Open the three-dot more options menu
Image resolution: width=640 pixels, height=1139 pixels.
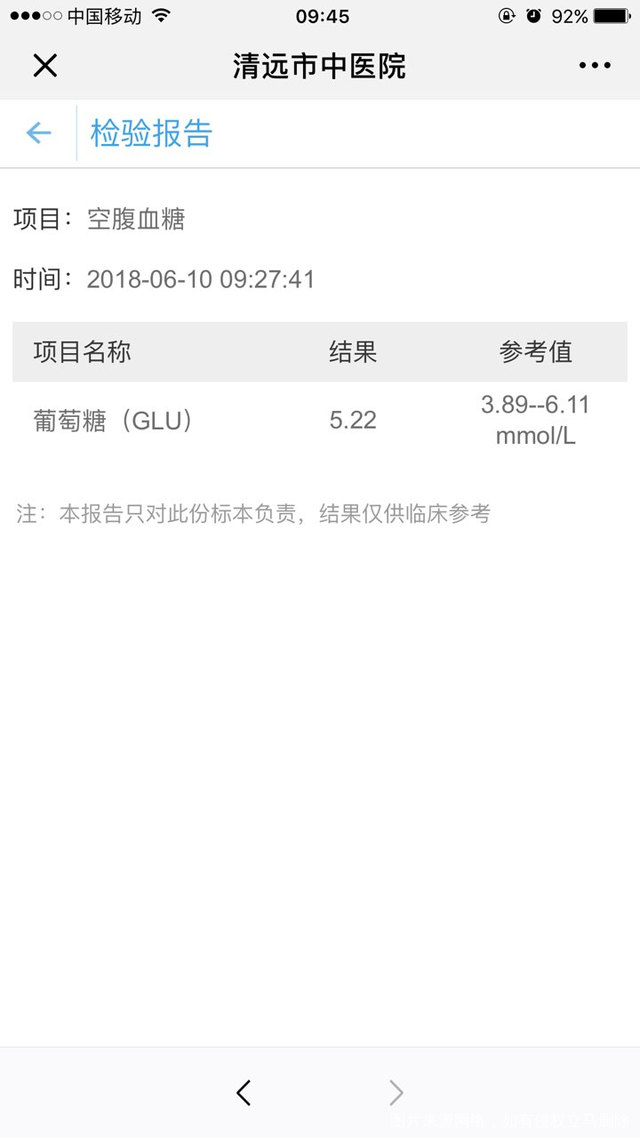(594, 66)
